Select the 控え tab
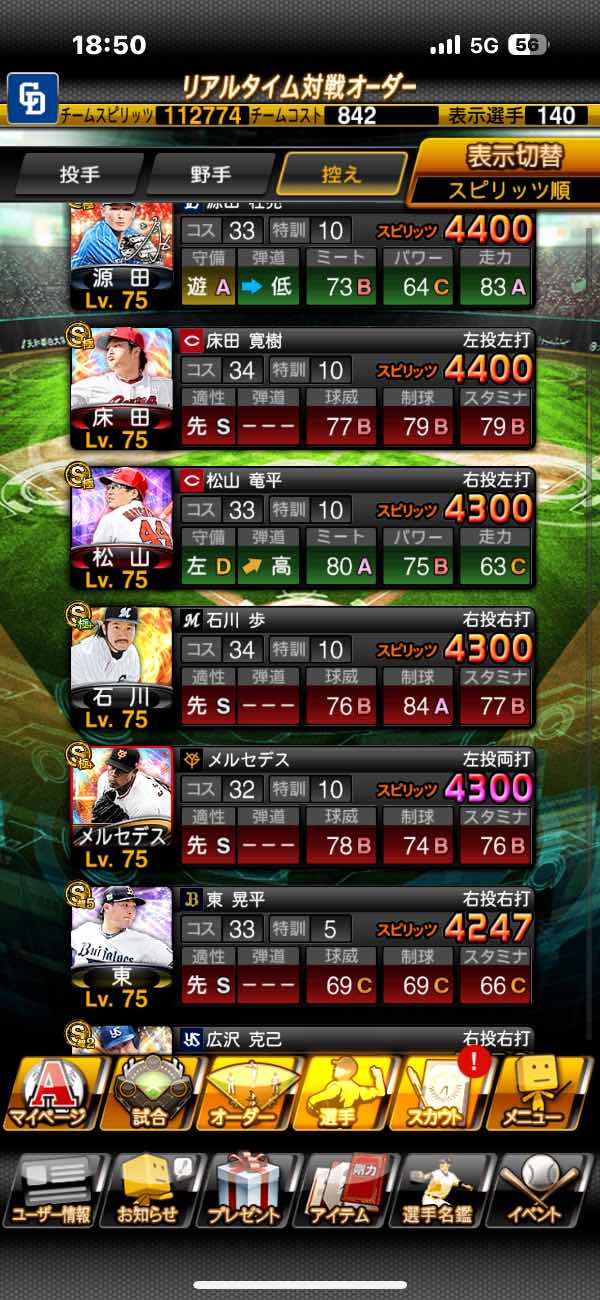This screenshot has width=600, height=1300. click(340, 174)
